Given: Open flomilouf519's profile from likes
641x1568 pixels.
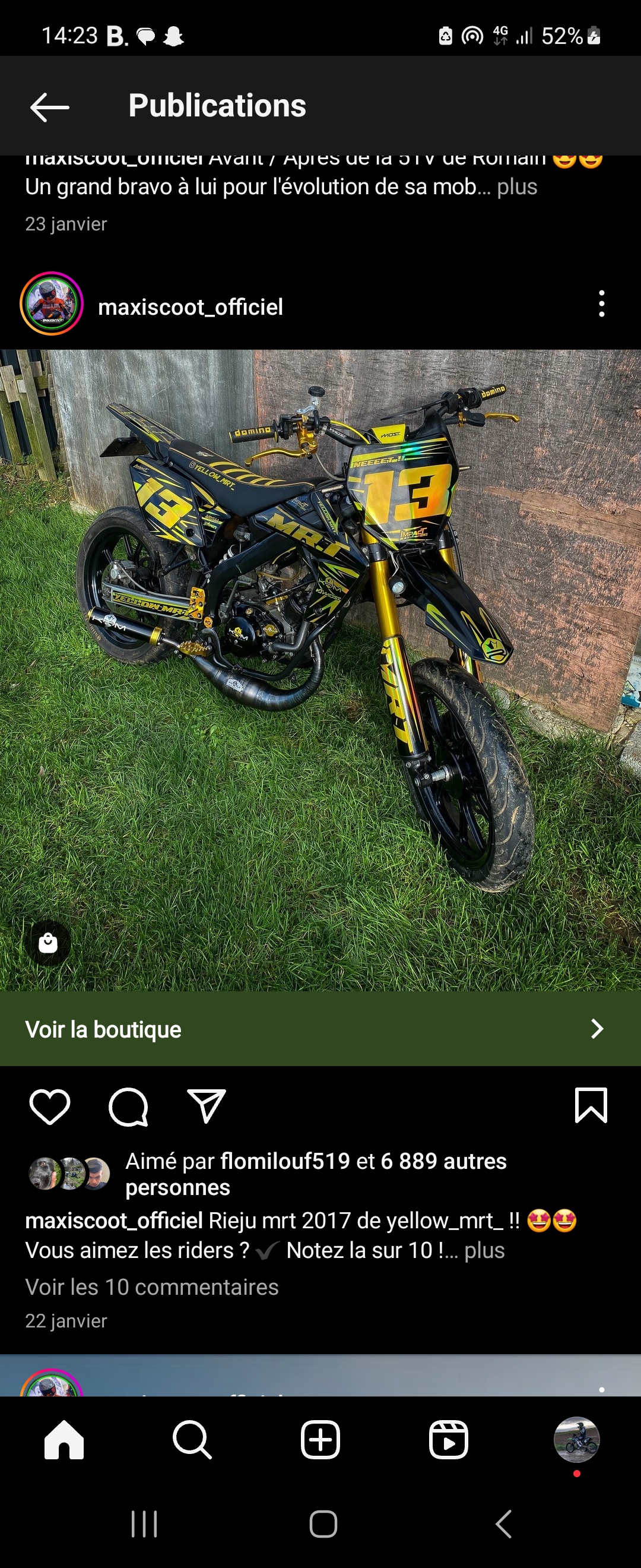Looking at the screenshot, I should [285, 1161].
